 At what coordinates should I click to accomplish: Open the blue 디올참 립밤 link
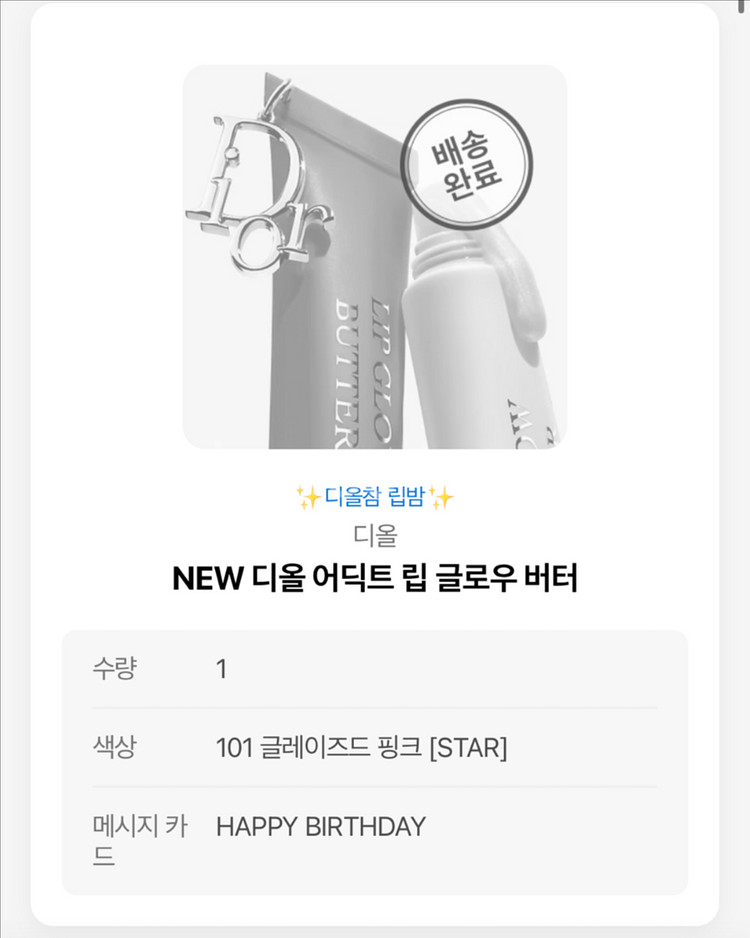pos(374,497)
